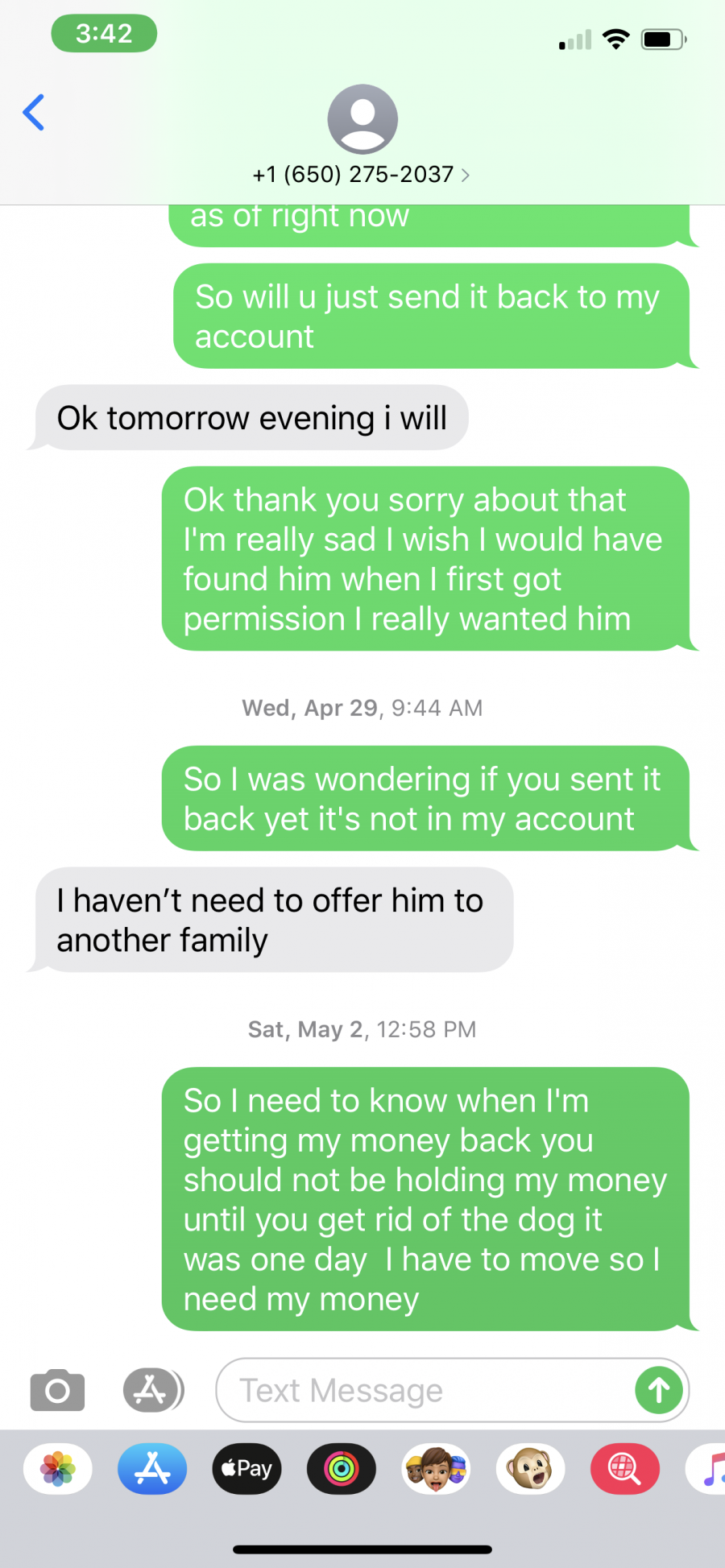Open Apple Pay in the app strip
725x1568 pixels.
(246, 1468)
